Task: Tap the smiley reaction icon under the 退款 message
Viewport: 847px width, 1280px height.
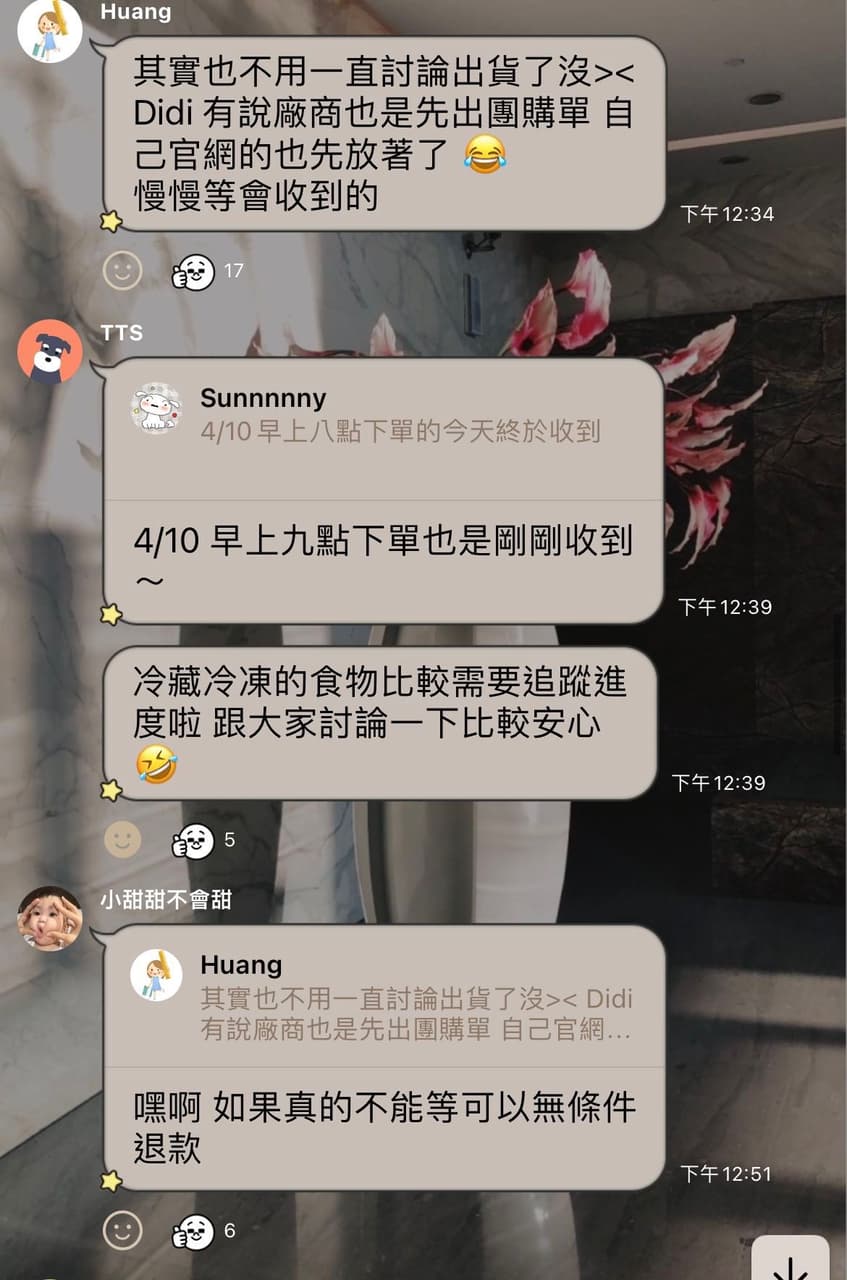Action: (x=121, y=1232)
